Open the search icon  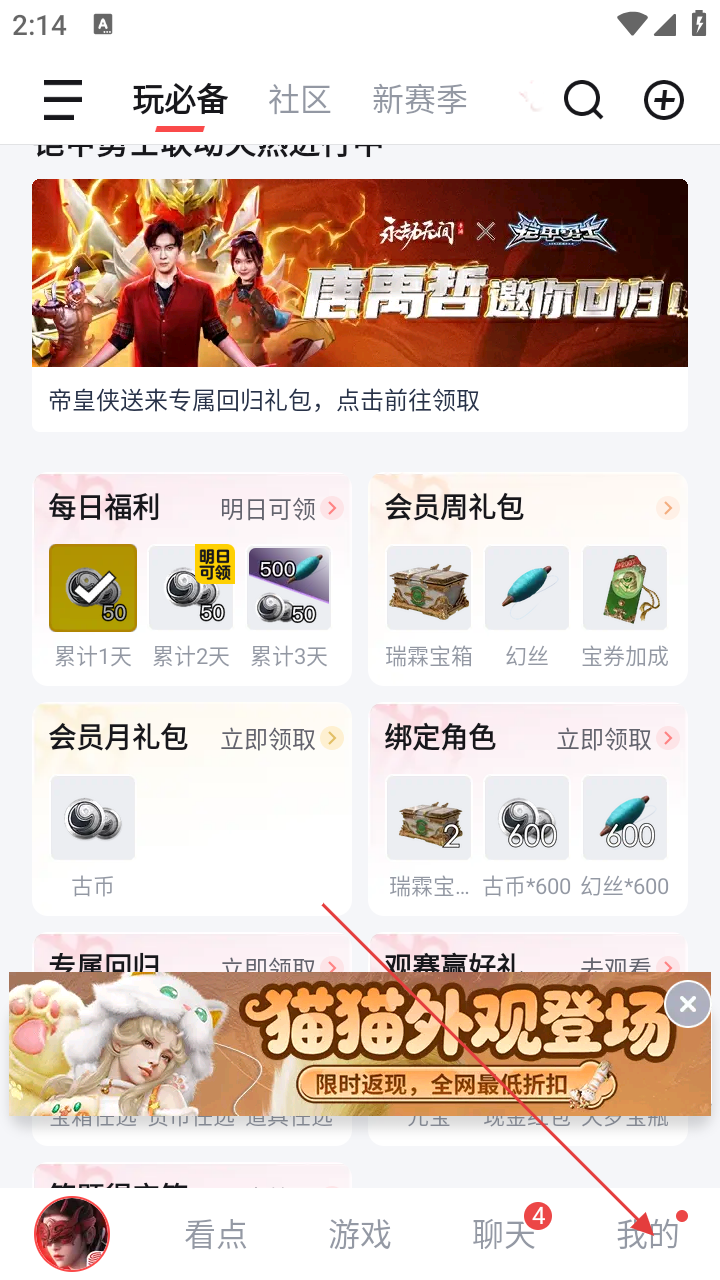[x=583, y=100]
